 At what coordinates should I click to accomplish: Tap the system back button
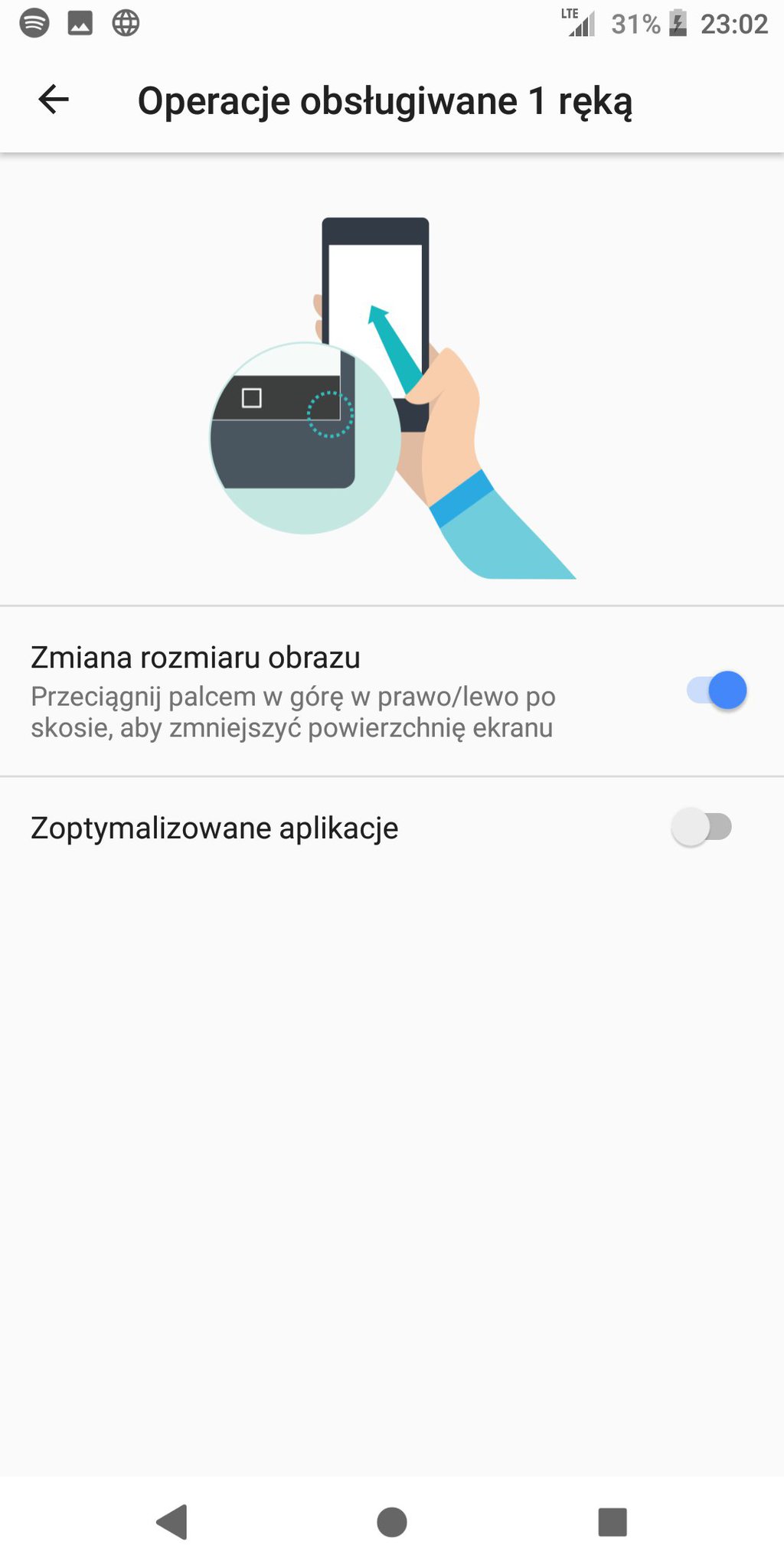(172, 1521)
